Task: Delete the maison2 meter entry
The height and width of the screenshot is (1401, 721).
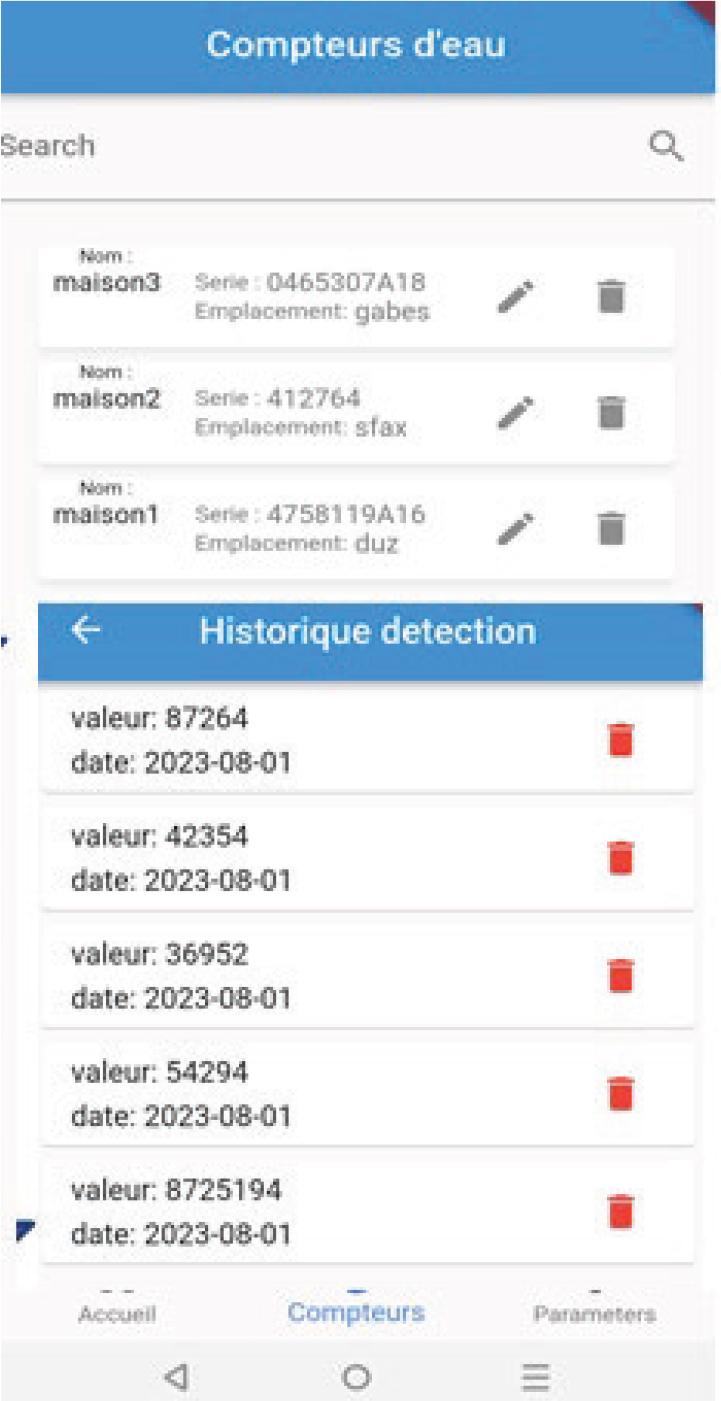Action: coord(611,411)
